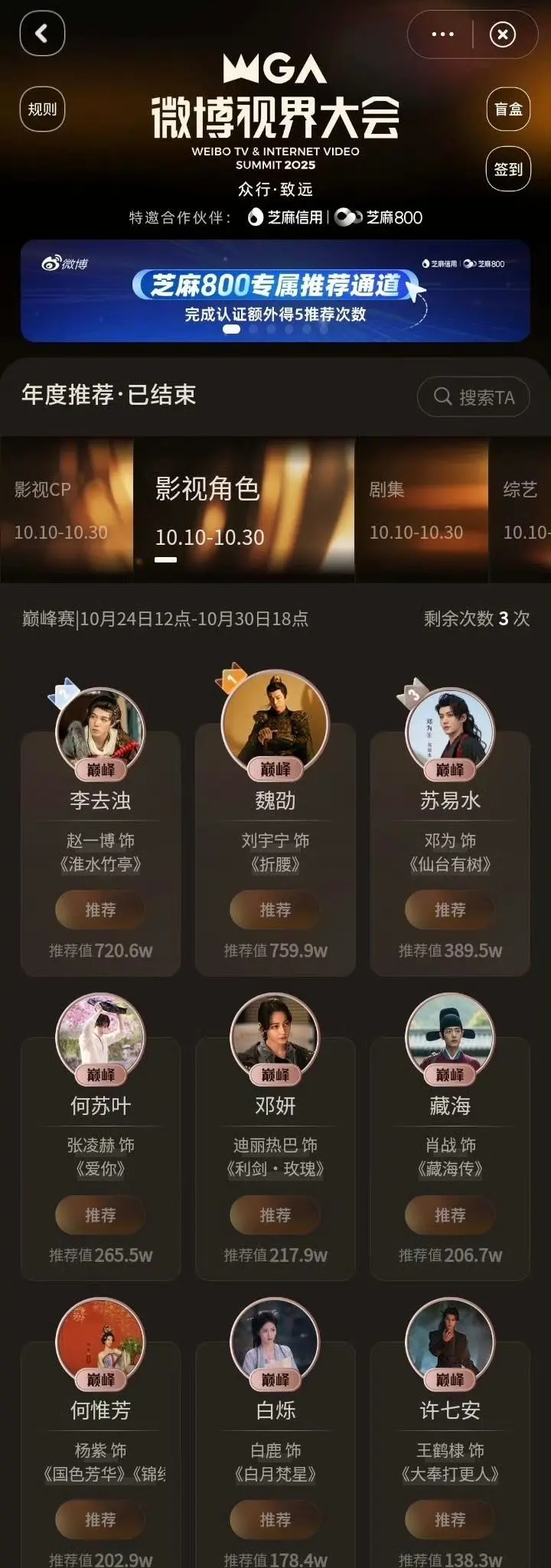Open the three-dot more menu

(x=442, y=34)
